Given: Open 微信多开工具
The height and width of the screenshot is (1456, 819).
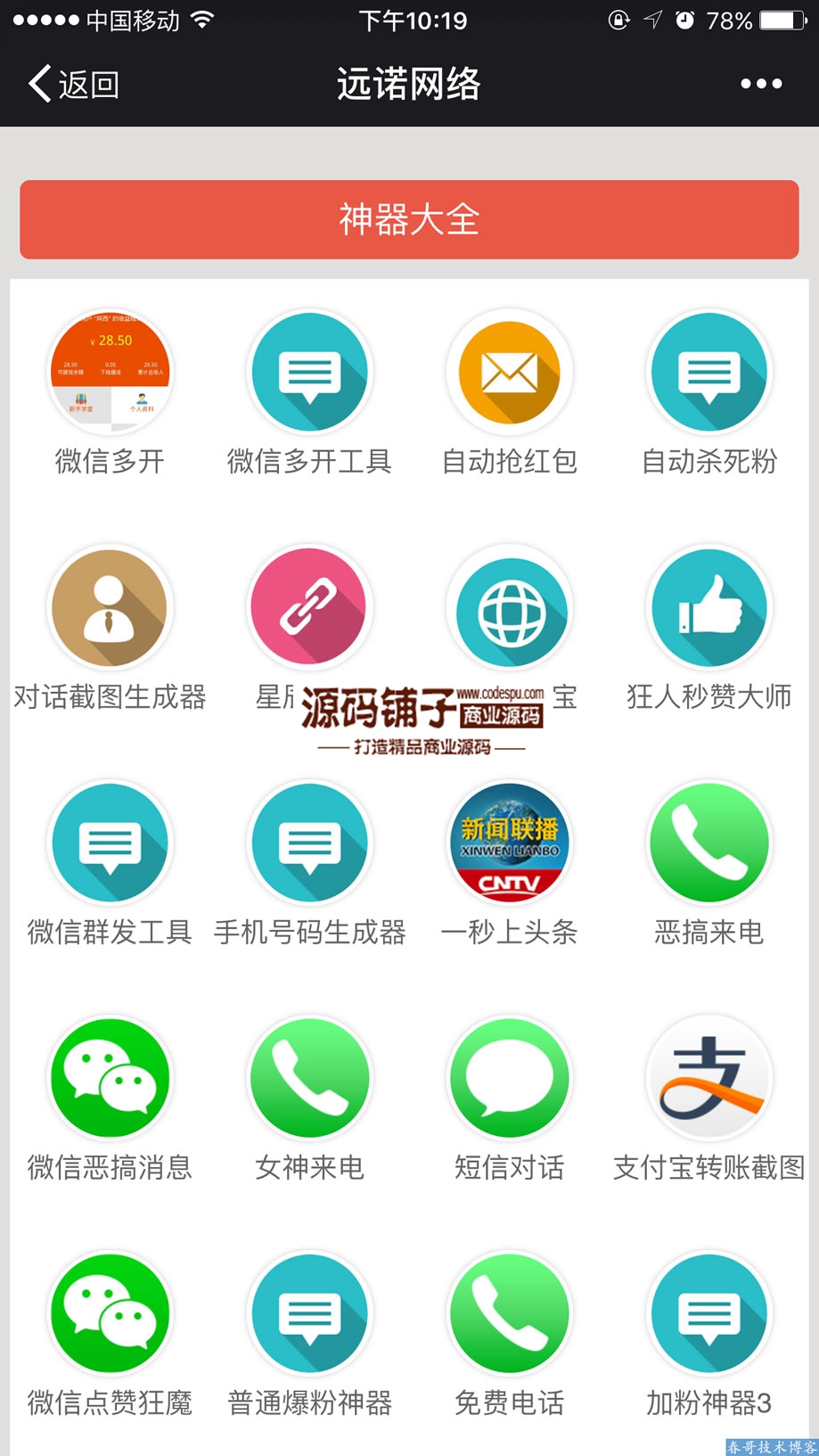Looking at the screenshot, I should pyautogui.click(x=309, y=373).
